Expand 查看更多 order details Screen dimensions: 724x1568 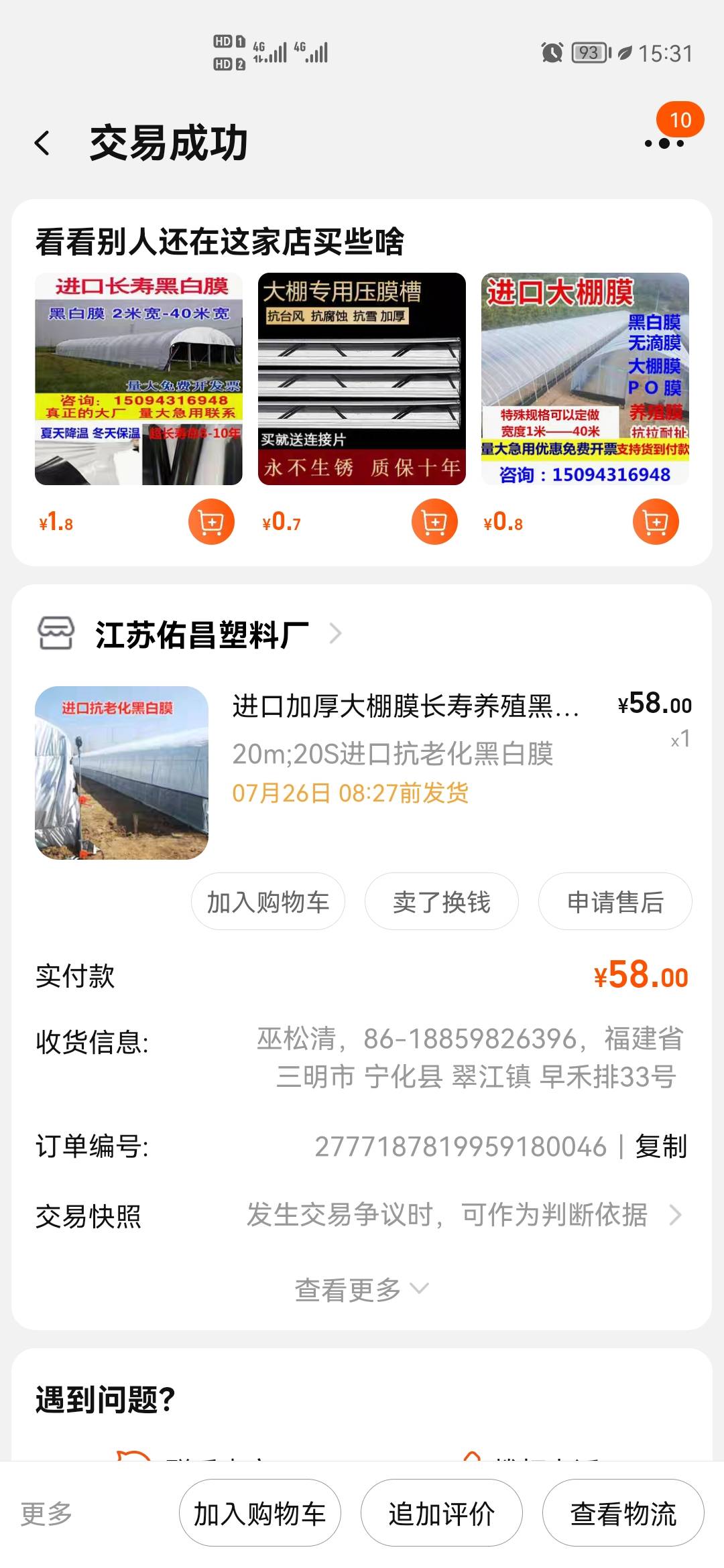coord(362,1289)
